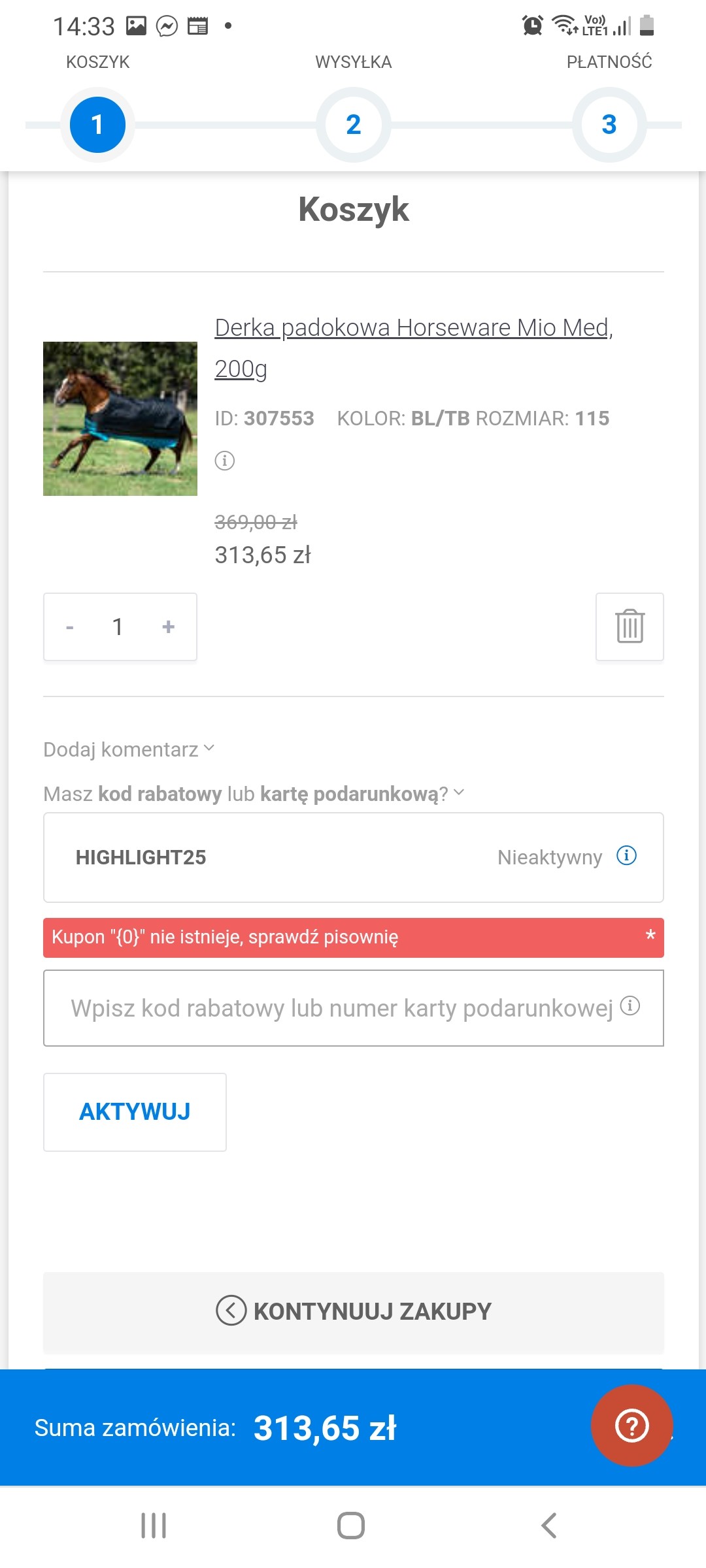
Task: Tap AKTYWUJ to activate the code
Action: (x=135, y=1112)
